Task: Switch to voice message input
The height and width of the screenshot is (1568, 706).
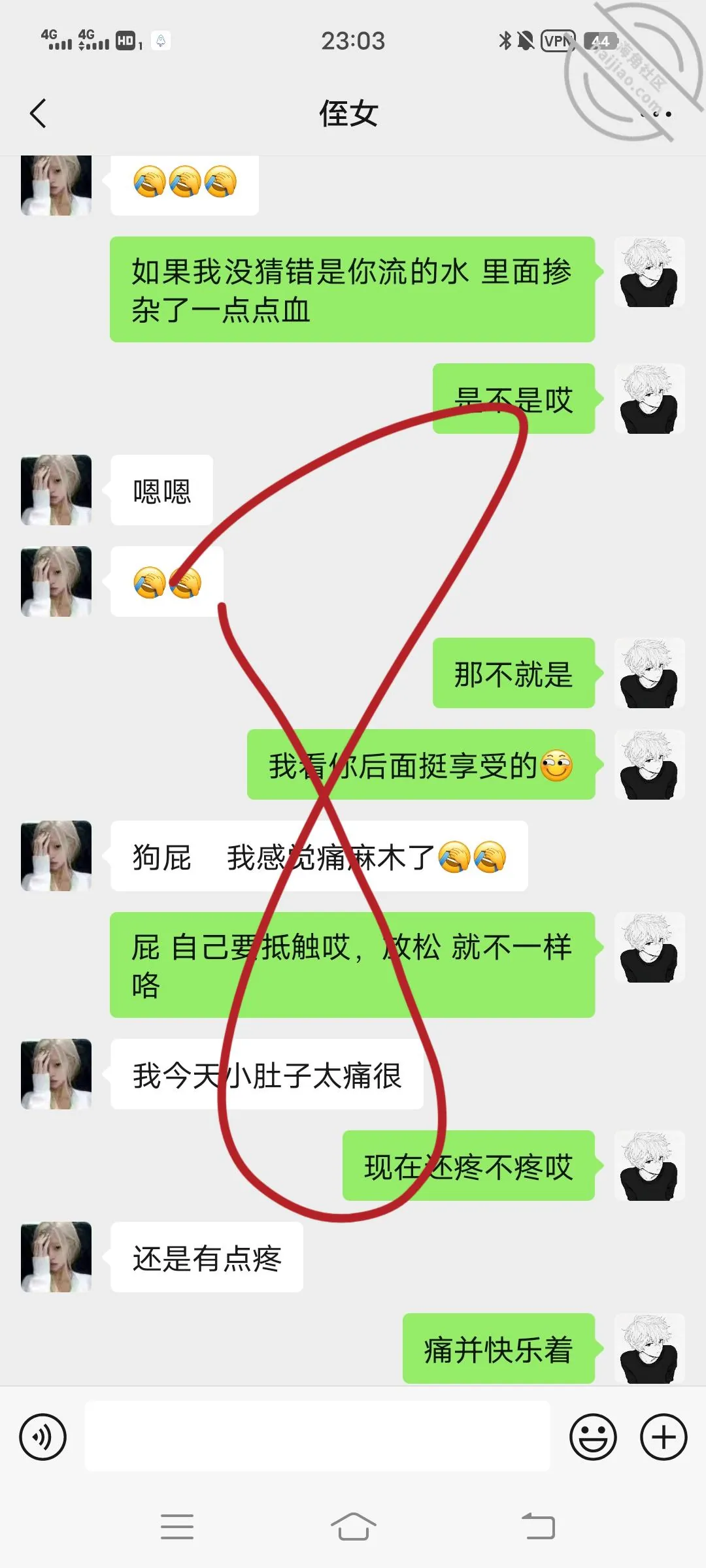Action: point(42,1437)
